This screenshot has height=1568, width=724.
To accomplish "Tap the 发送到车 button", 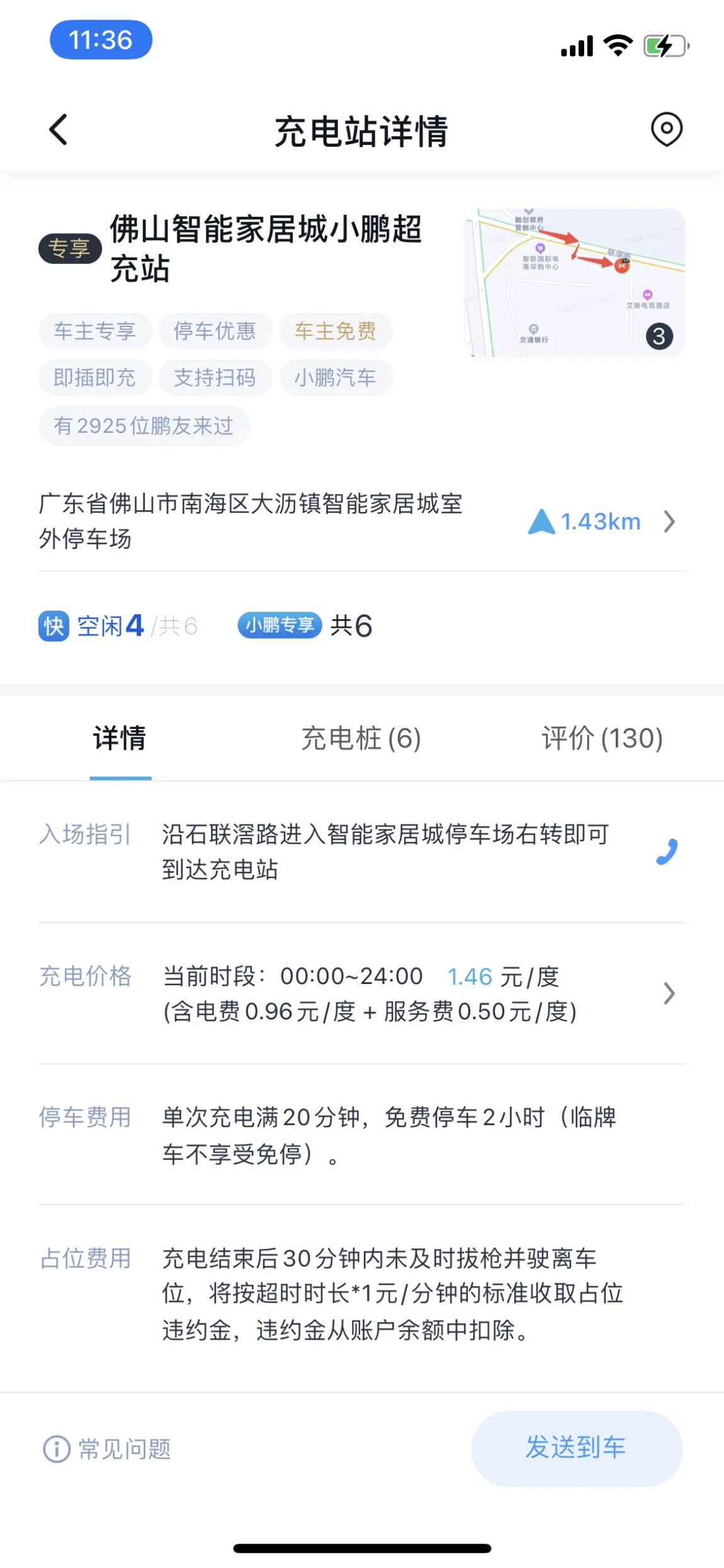I will click(x=576, y=1448).
